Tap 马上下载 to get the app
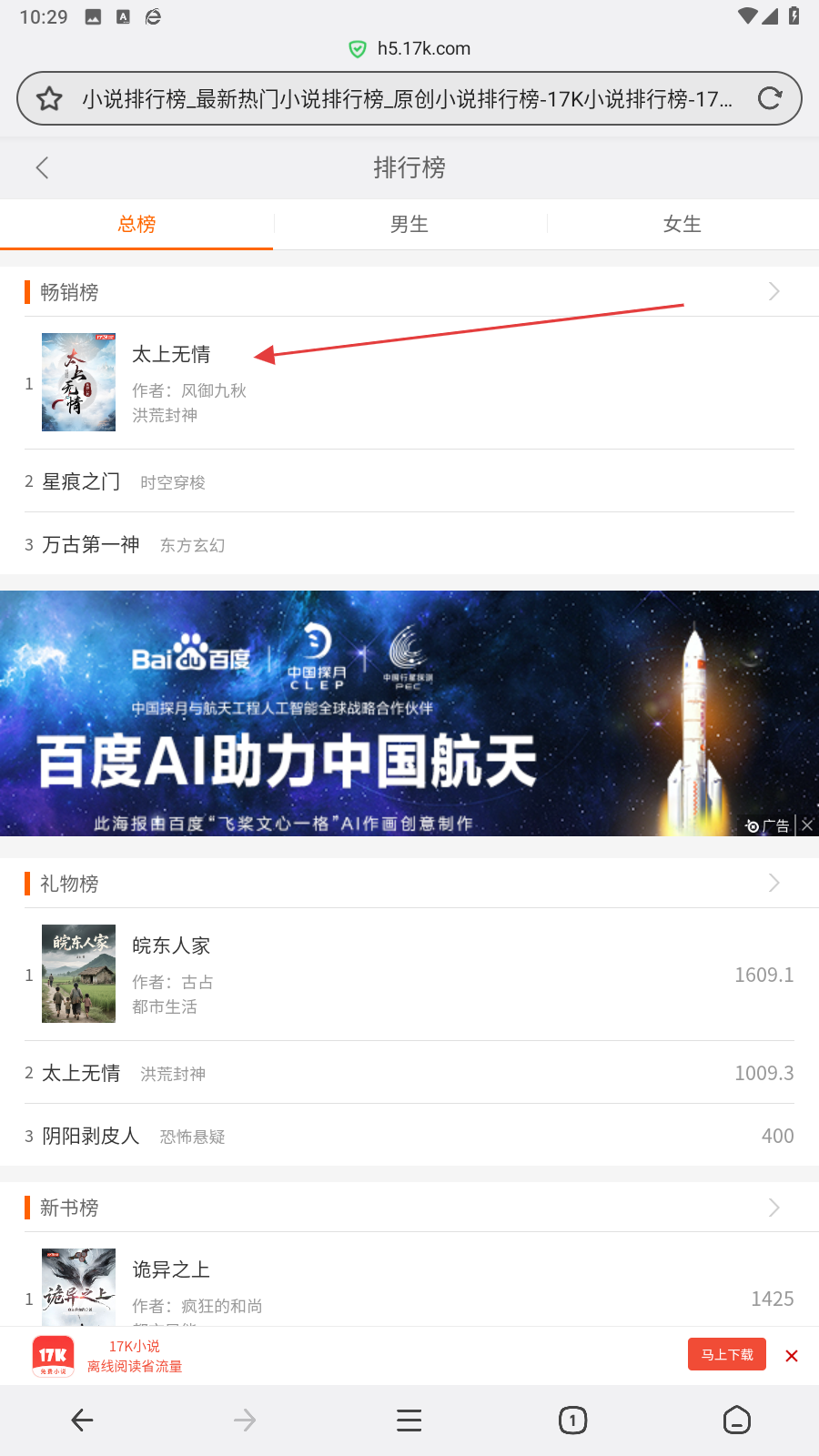This screenshot has width=819, height=1456. 726,1354
